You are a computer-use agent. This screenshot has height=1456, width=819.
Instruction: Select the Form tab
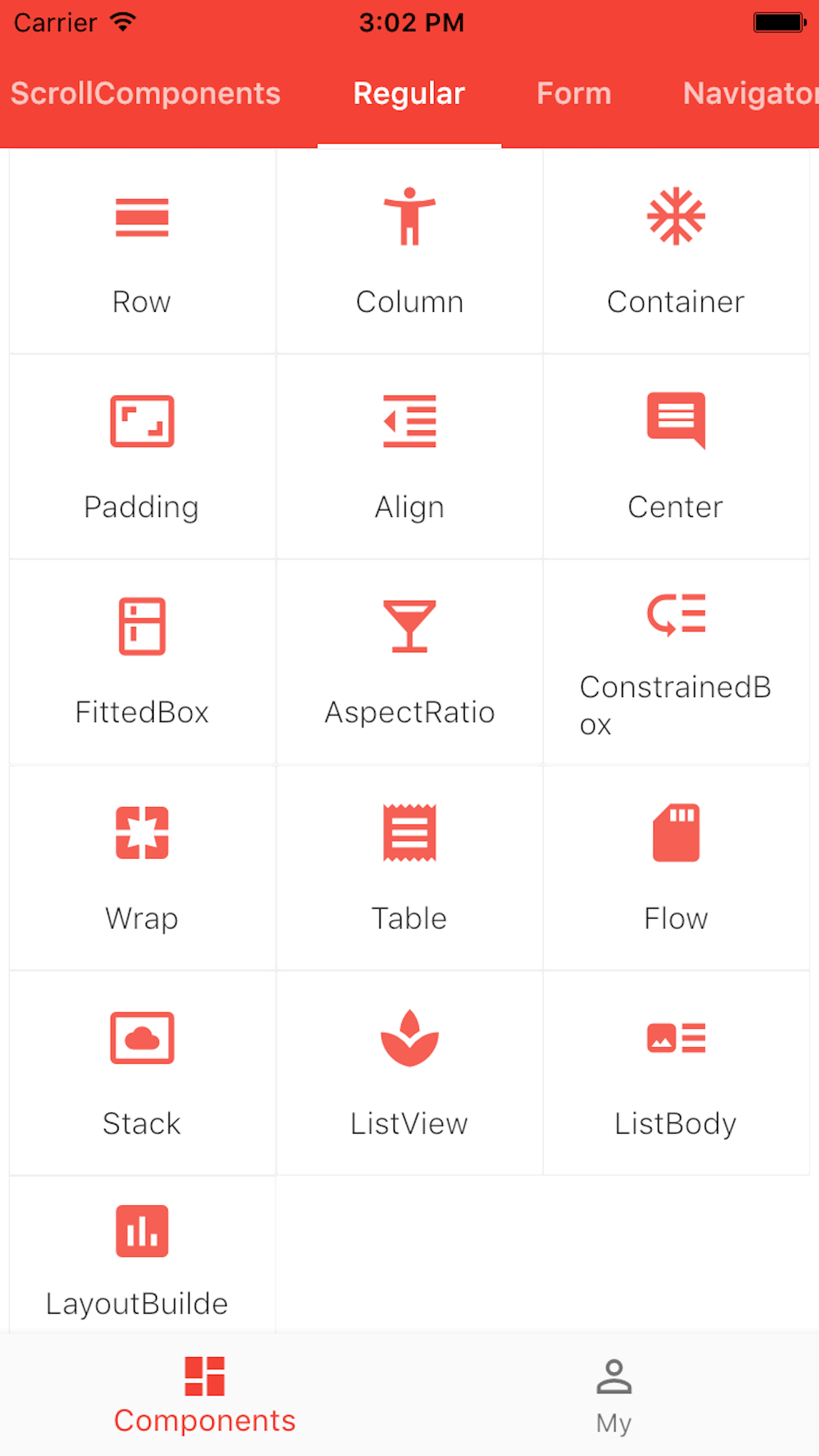point(574,94)
